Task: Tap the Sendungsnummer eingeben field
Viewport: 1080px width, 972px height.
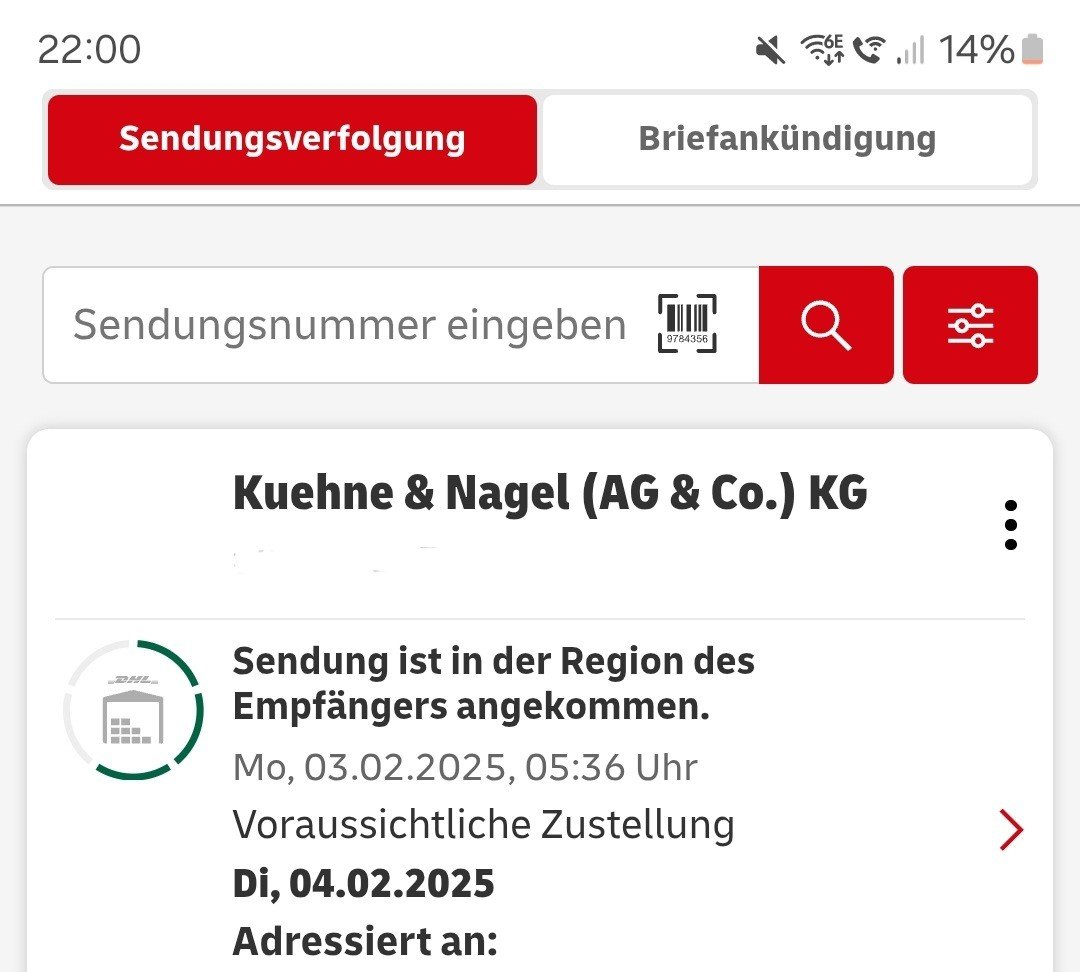Action: pyautogui.click(x=350, y=325)
